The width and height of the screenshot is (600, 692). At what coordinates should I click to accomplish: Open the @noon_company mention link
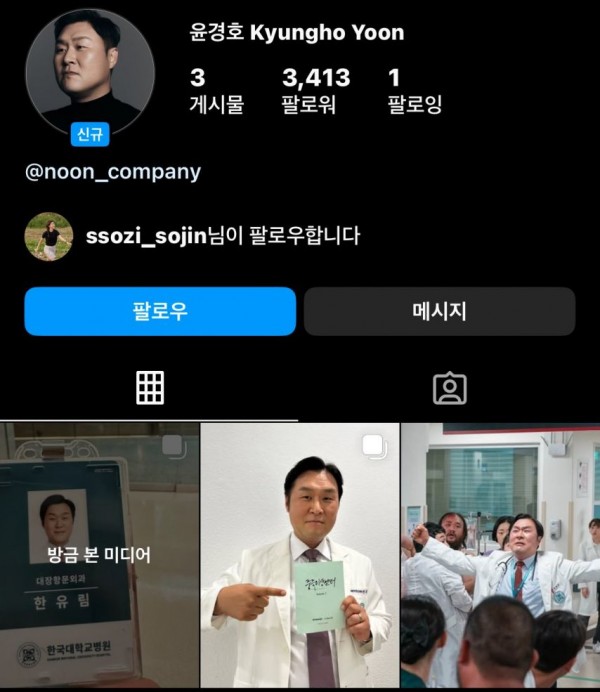coord(113,172)
